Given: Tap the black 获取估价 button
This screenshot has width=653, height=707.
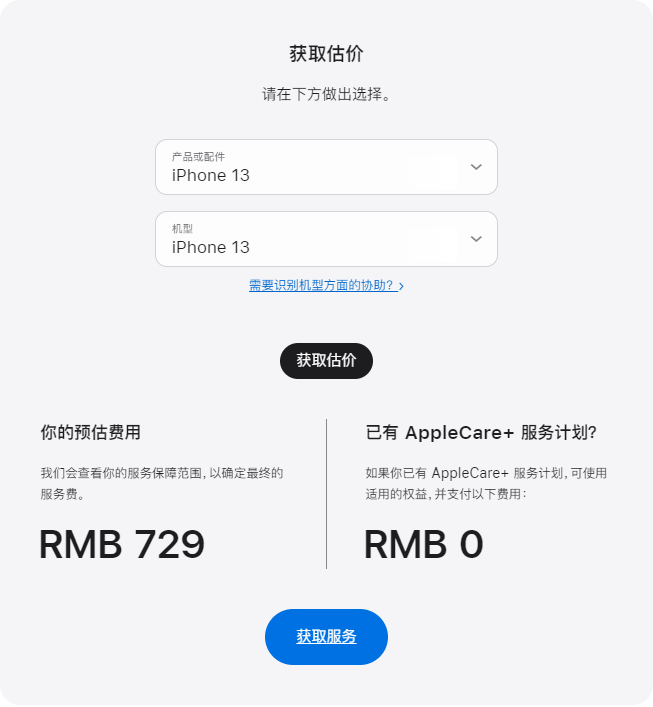Looking at the screenshot, I should [326, 361].
